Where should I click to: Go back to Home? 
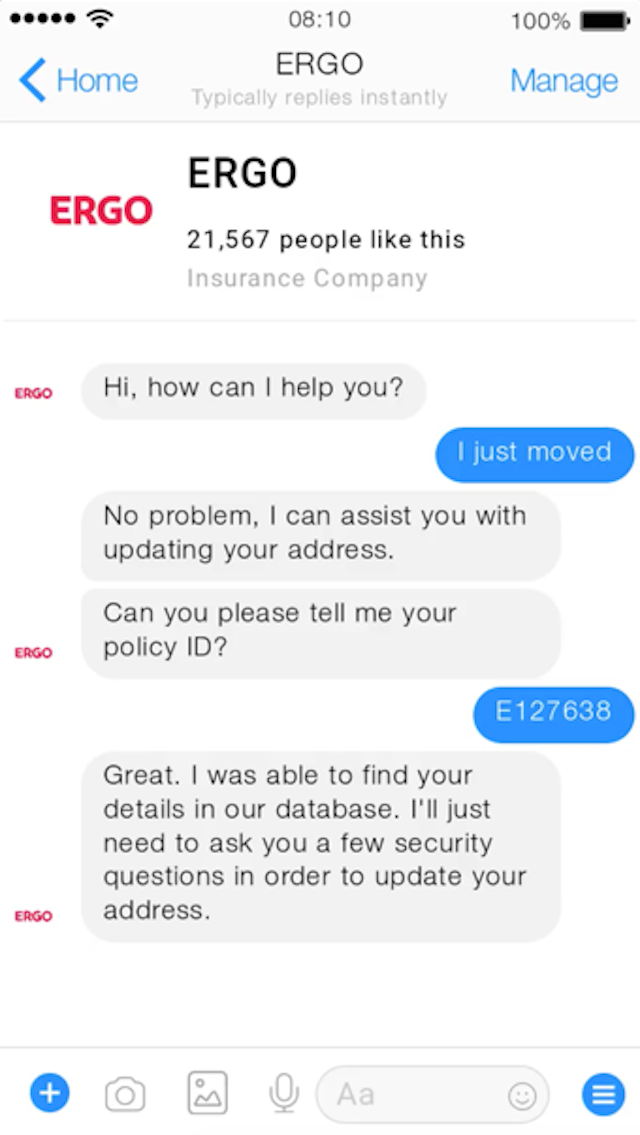[x=78, y=80]
